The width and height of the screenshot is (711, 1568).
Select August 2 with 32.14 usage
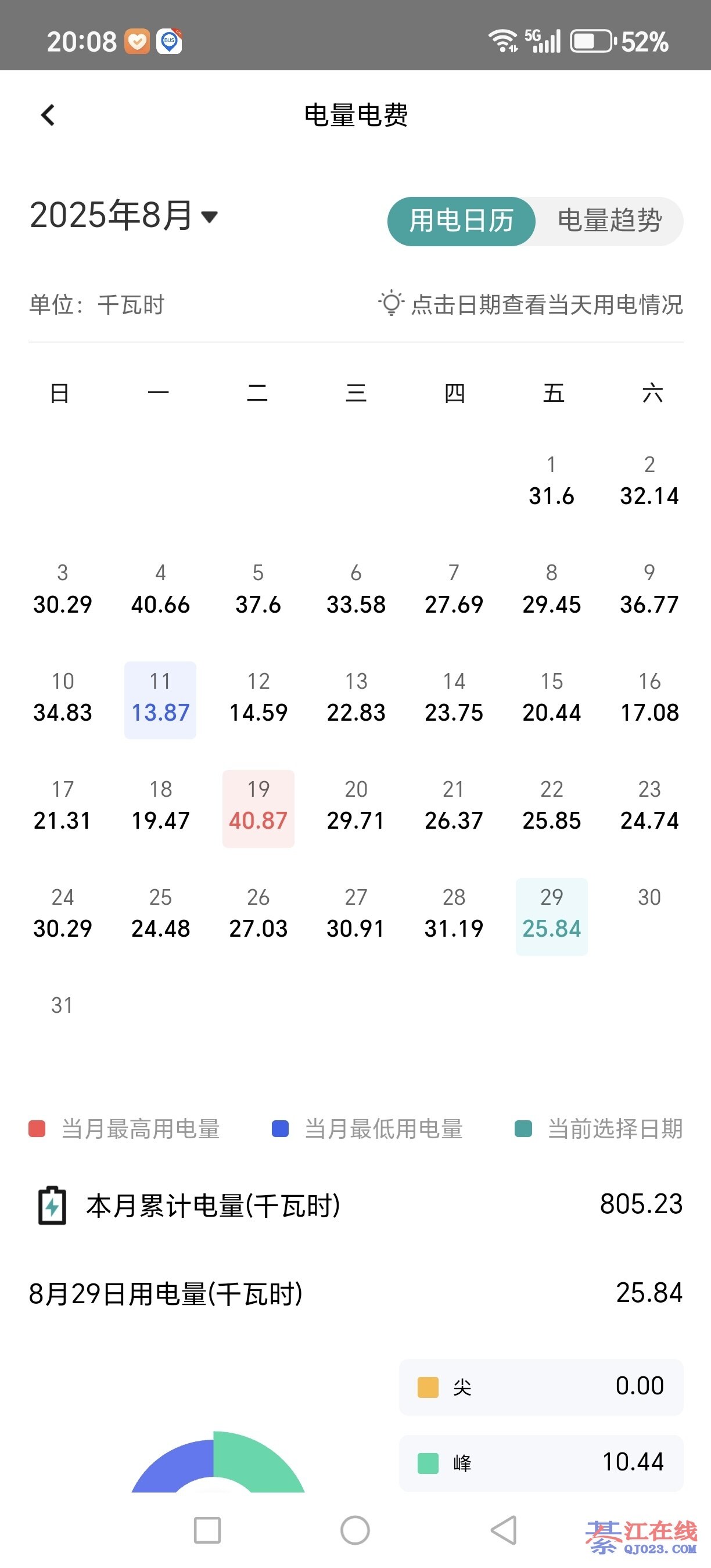(649, 481)
